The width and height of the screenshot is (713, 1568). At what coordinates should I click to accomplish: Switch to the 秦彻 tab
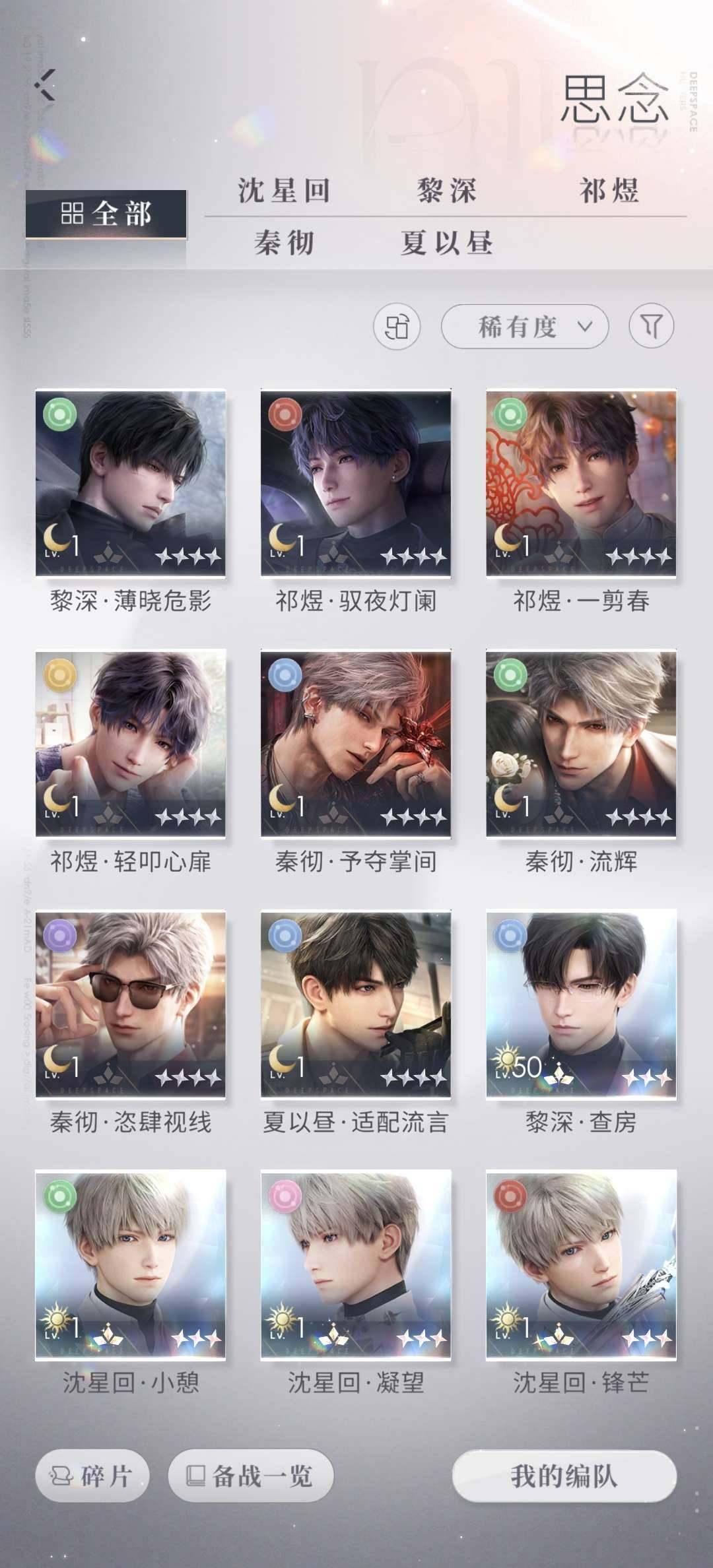284,243
